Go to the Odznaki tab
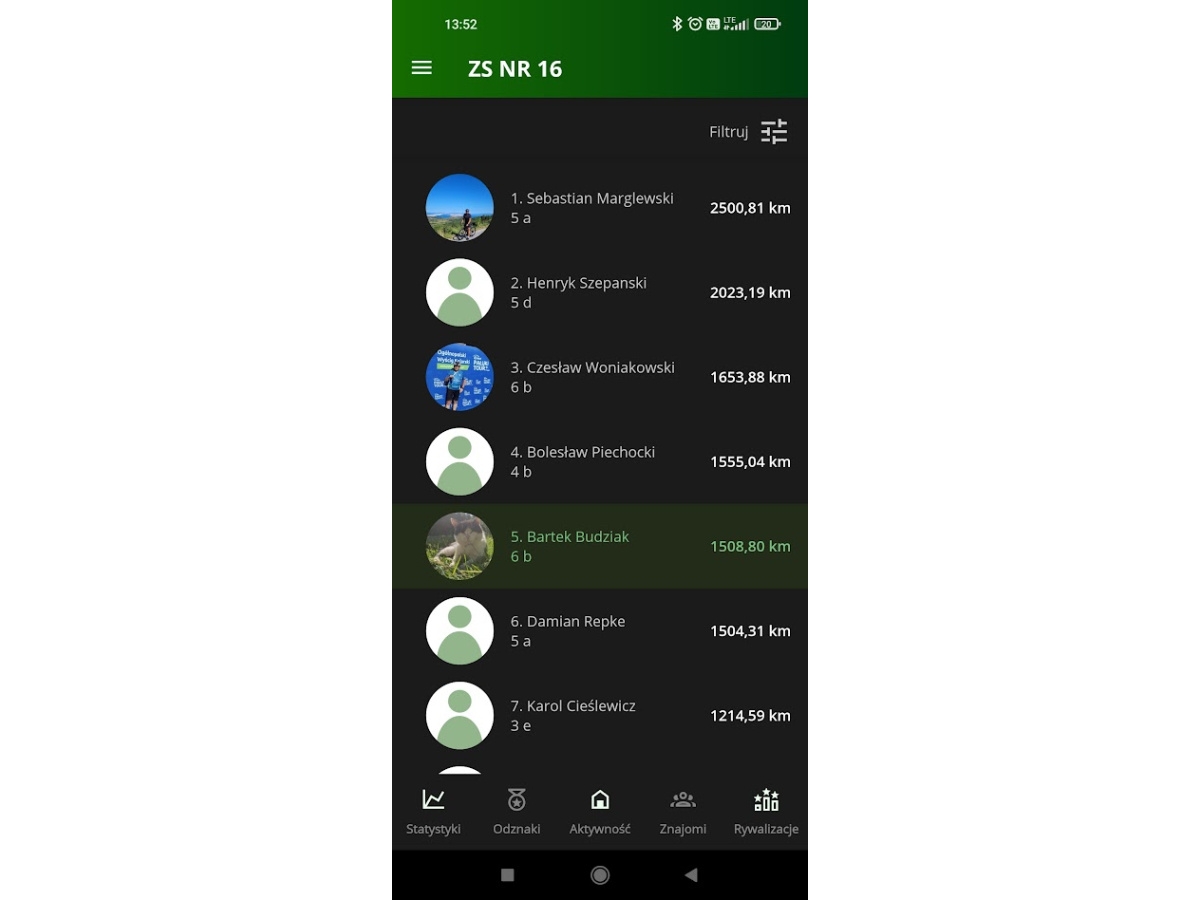 pyautogui.click(x=516, y=811)
